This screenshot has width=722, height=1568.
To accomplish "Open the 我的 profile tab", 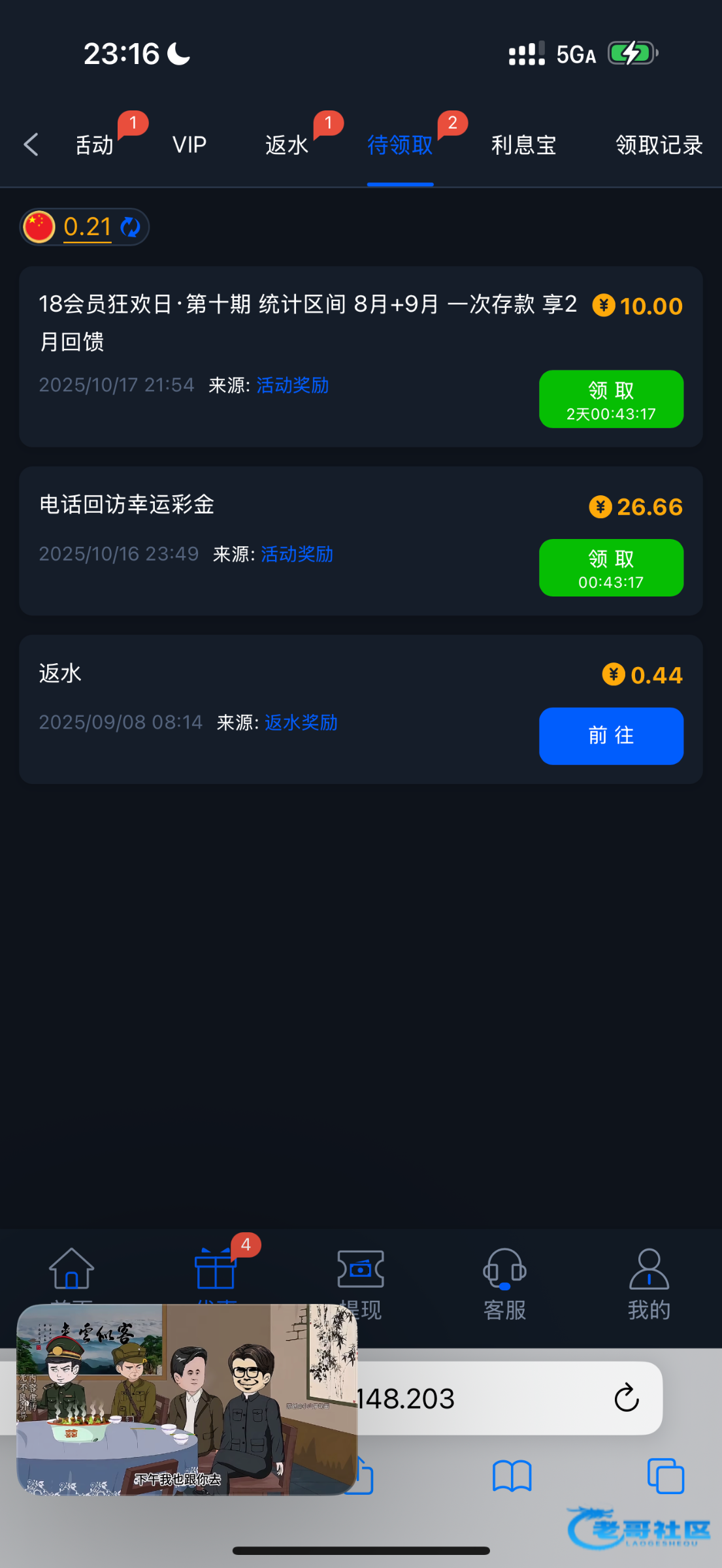I will click(649, 1281).
